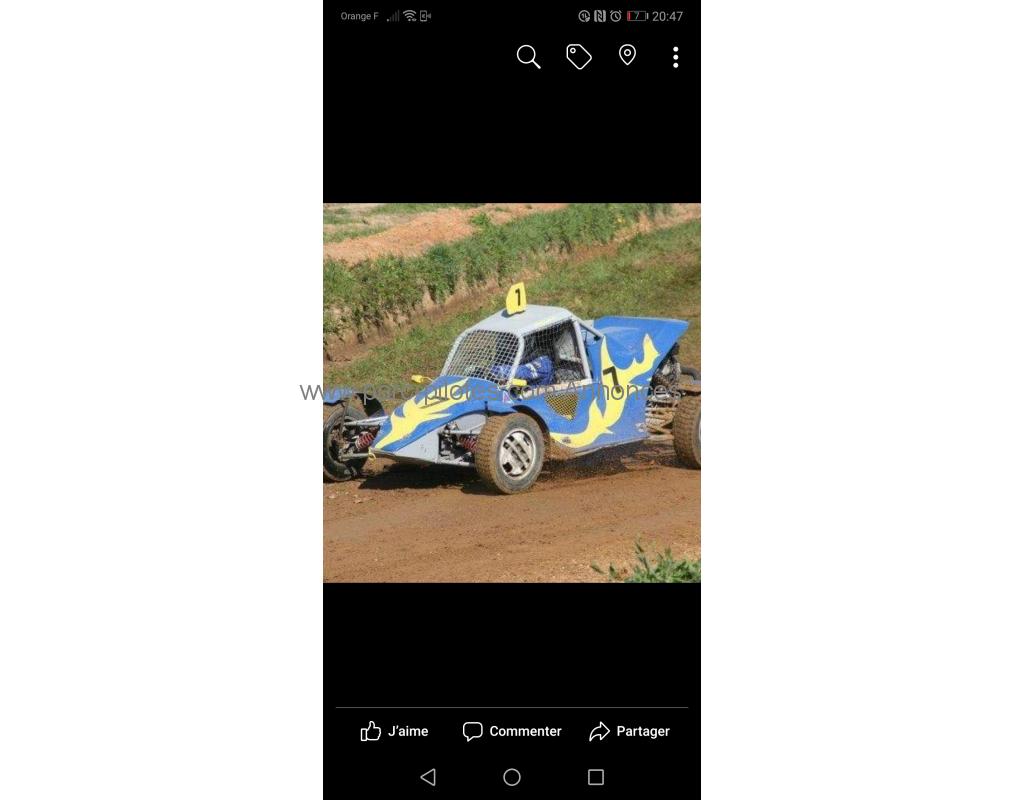Like the photo with J'aime
Screen dimensions: 1024x800
click(x=395, y=731)
